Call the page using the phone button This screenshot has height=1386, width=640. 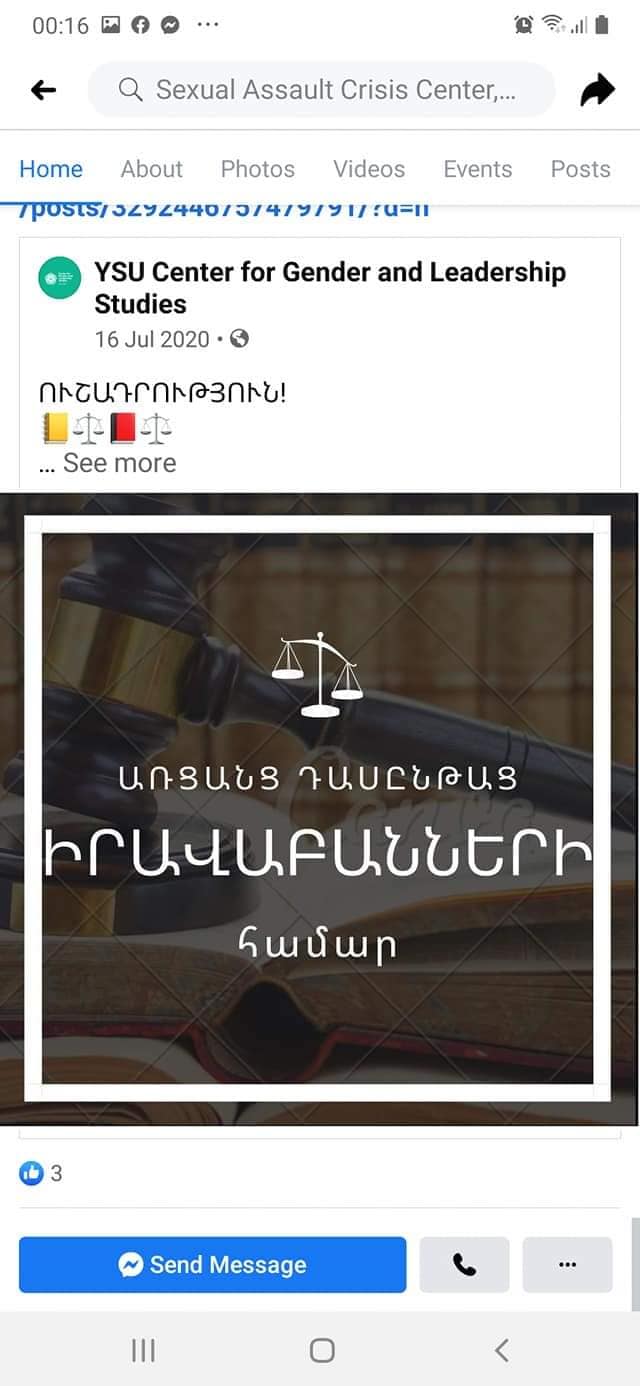464,1265
